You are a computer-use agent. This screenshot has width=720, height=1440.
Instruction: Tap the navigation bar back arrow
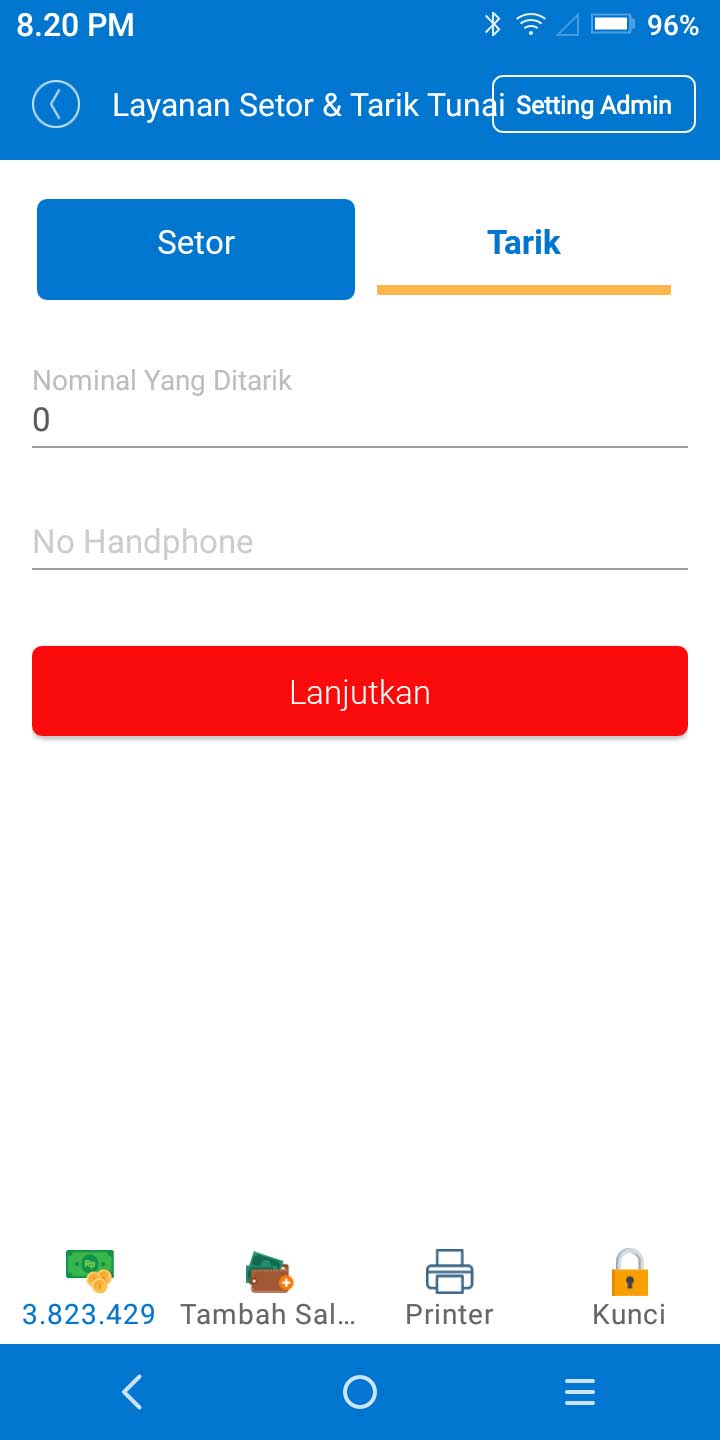tap(131, 1391)
